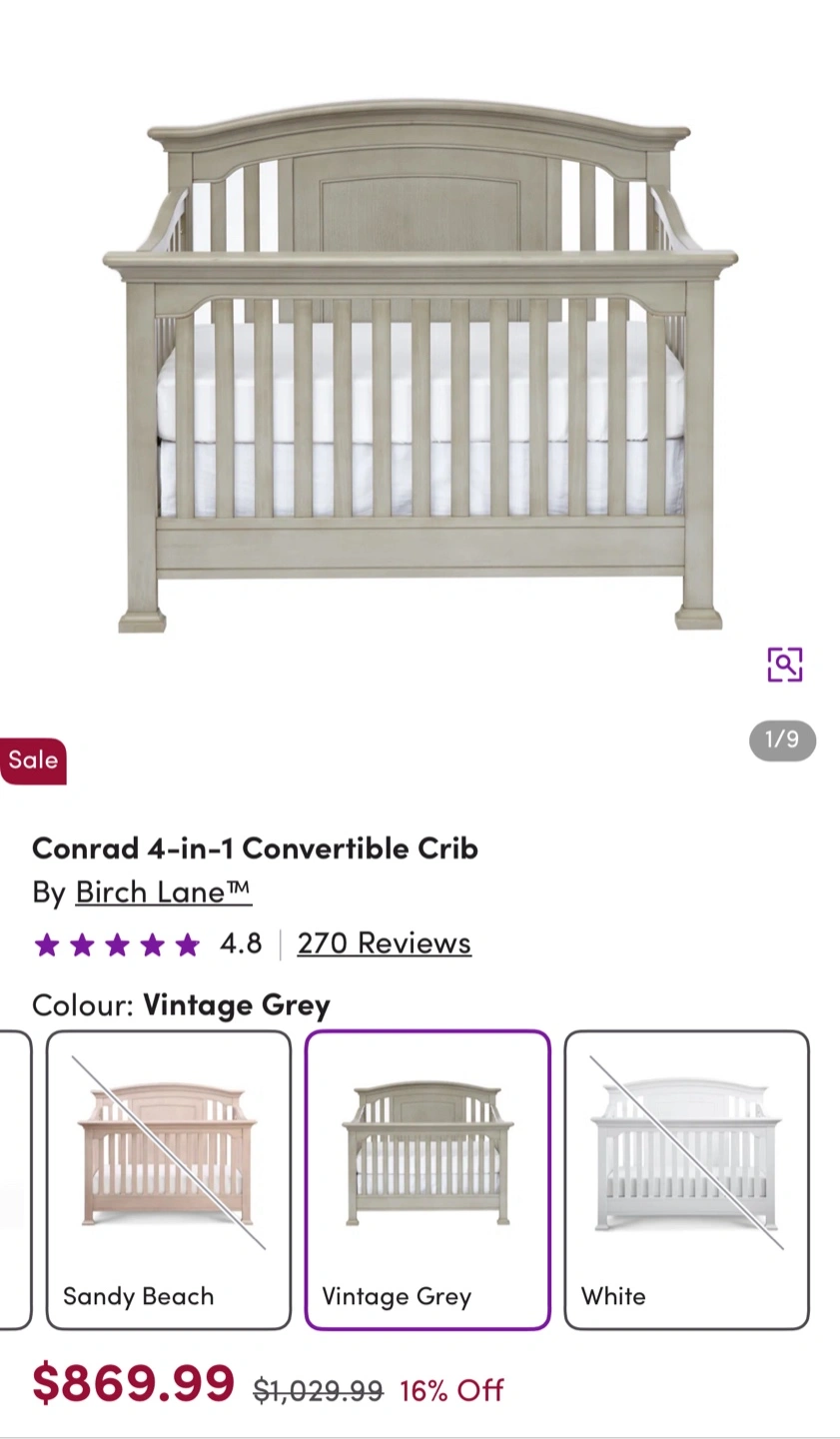
Task: Select the Vintage Grey colour option
Action: pos(427,1179)
